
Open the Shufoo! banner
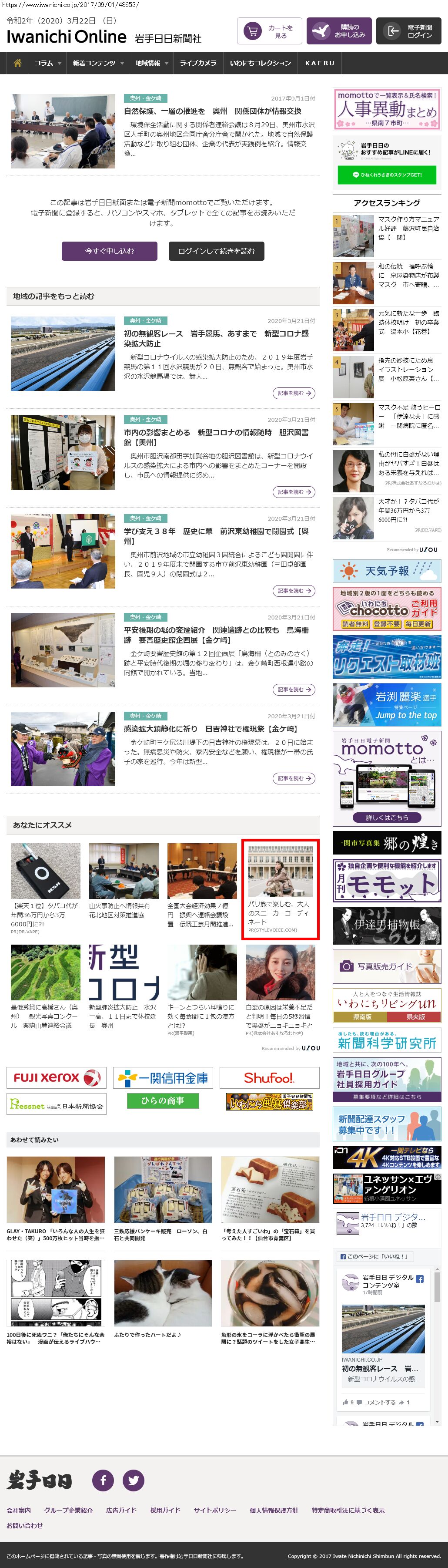[x=269, y=1078]
